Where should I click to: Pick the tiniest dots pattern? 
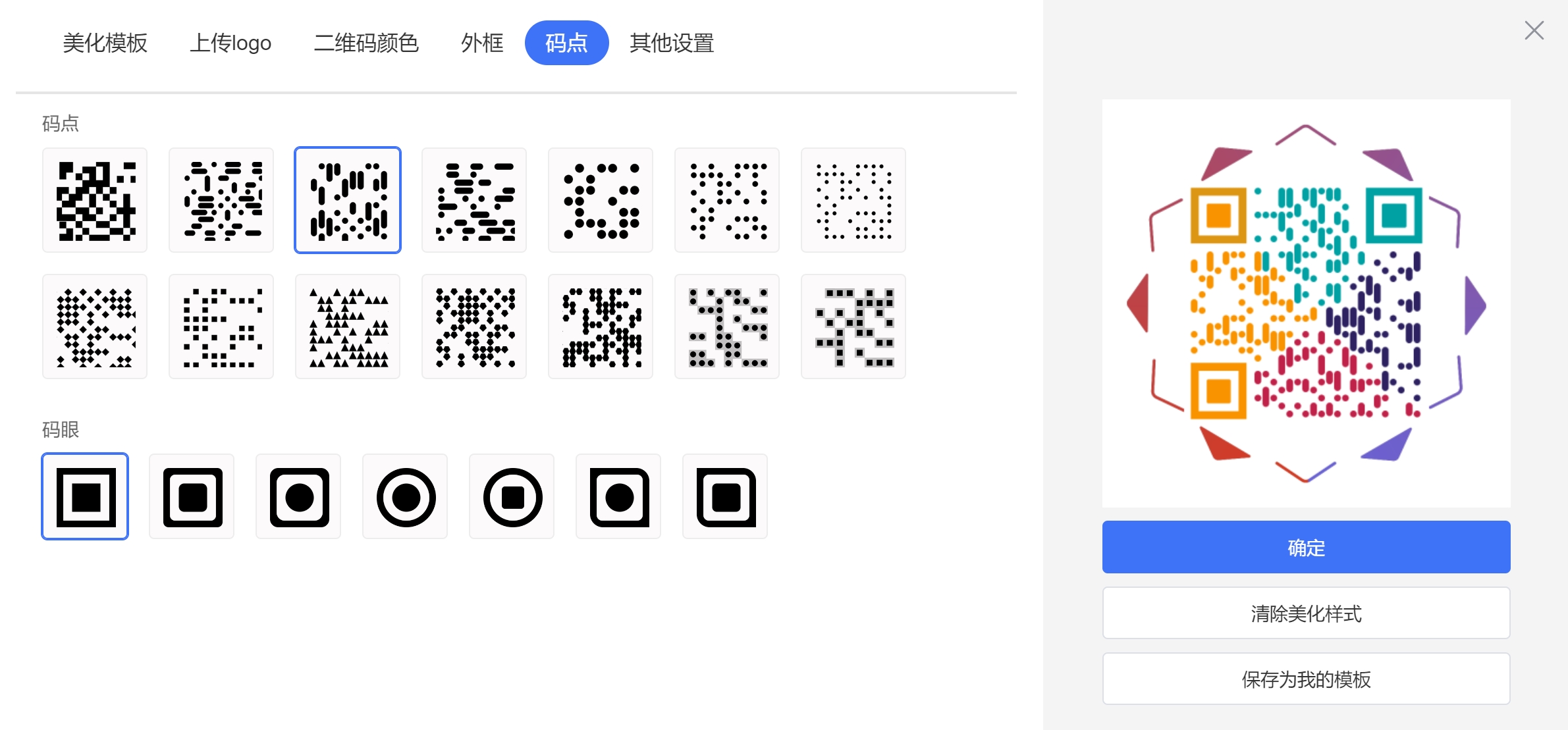(853, 200)
